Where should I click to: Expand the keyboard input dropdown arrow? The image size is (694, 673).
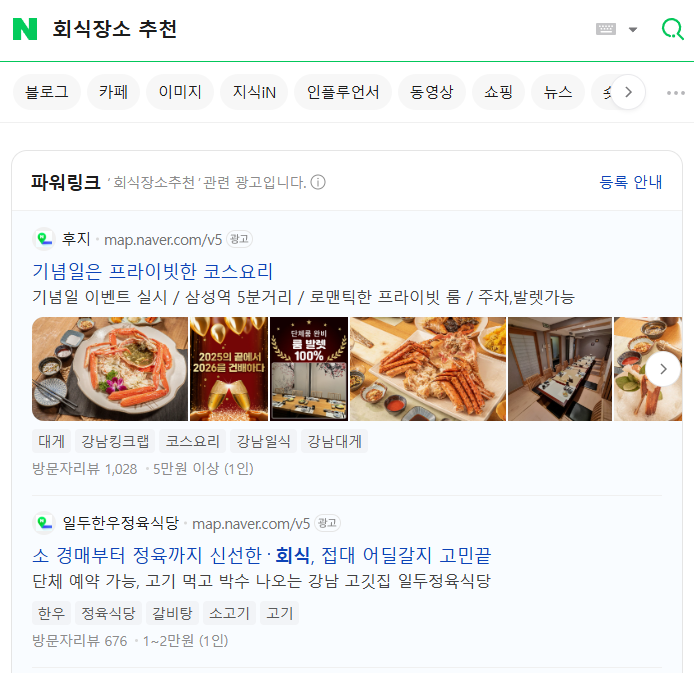633,30
